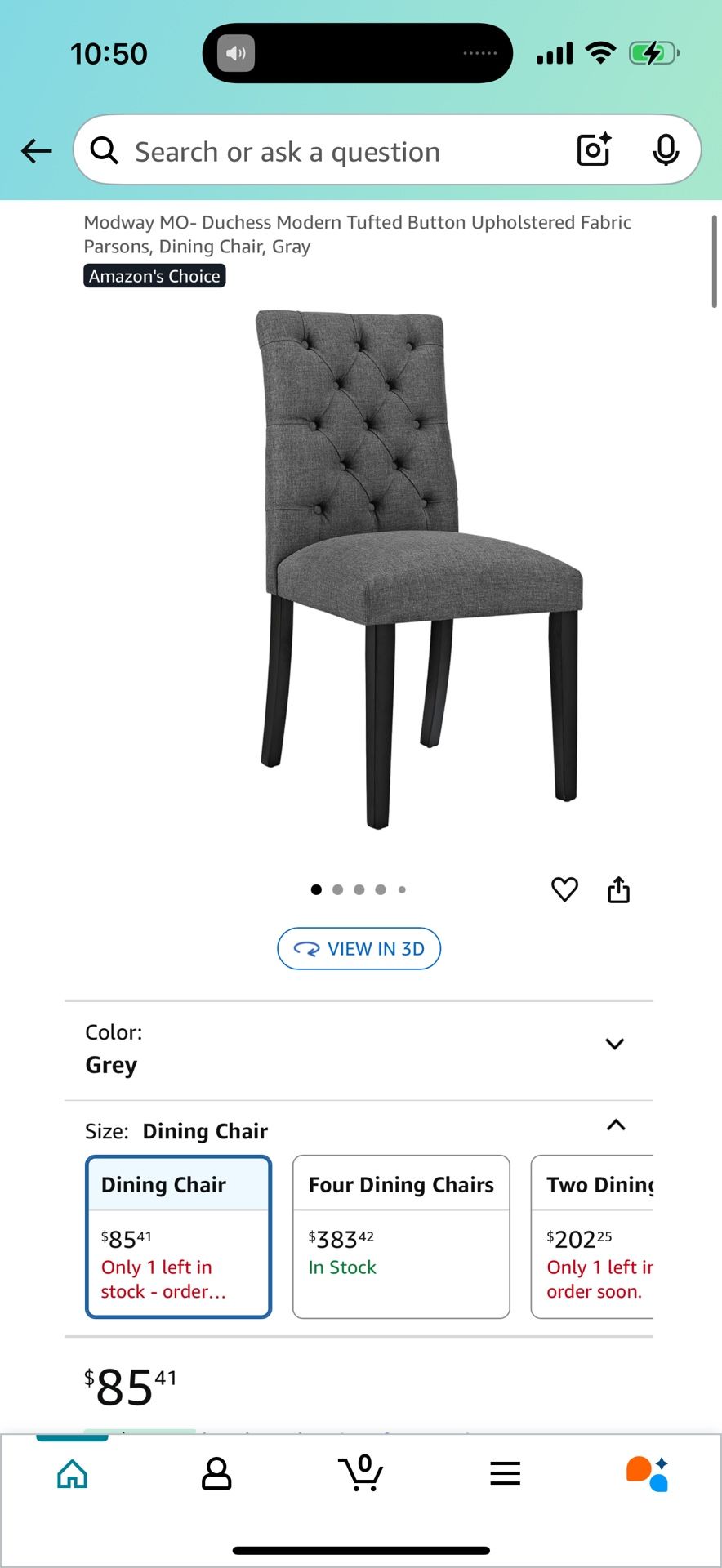Expand the Color dropdown

[x=614, y=1045]
